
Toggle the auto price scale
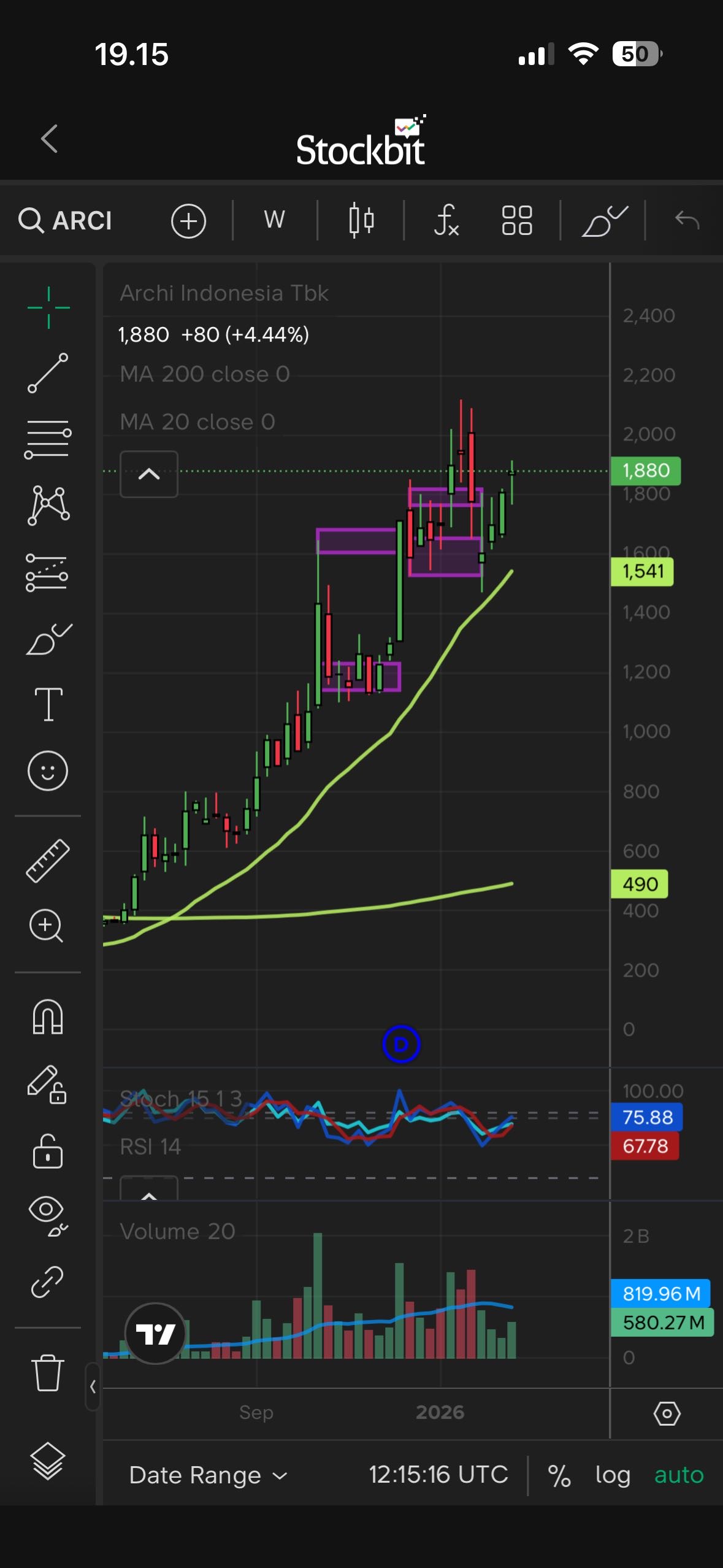[x=679, y=1475]
